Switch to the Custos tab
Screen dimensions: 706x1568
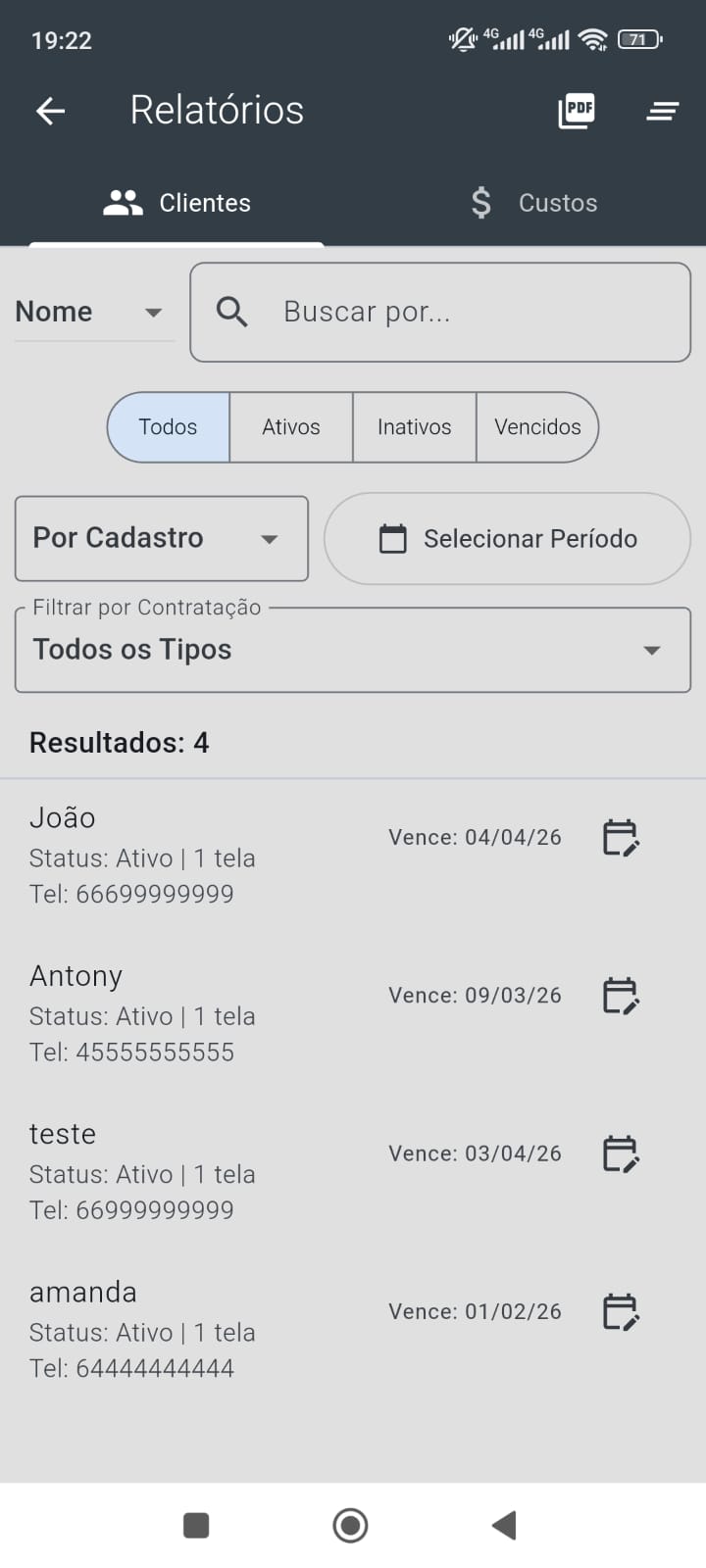click(533, 203)
